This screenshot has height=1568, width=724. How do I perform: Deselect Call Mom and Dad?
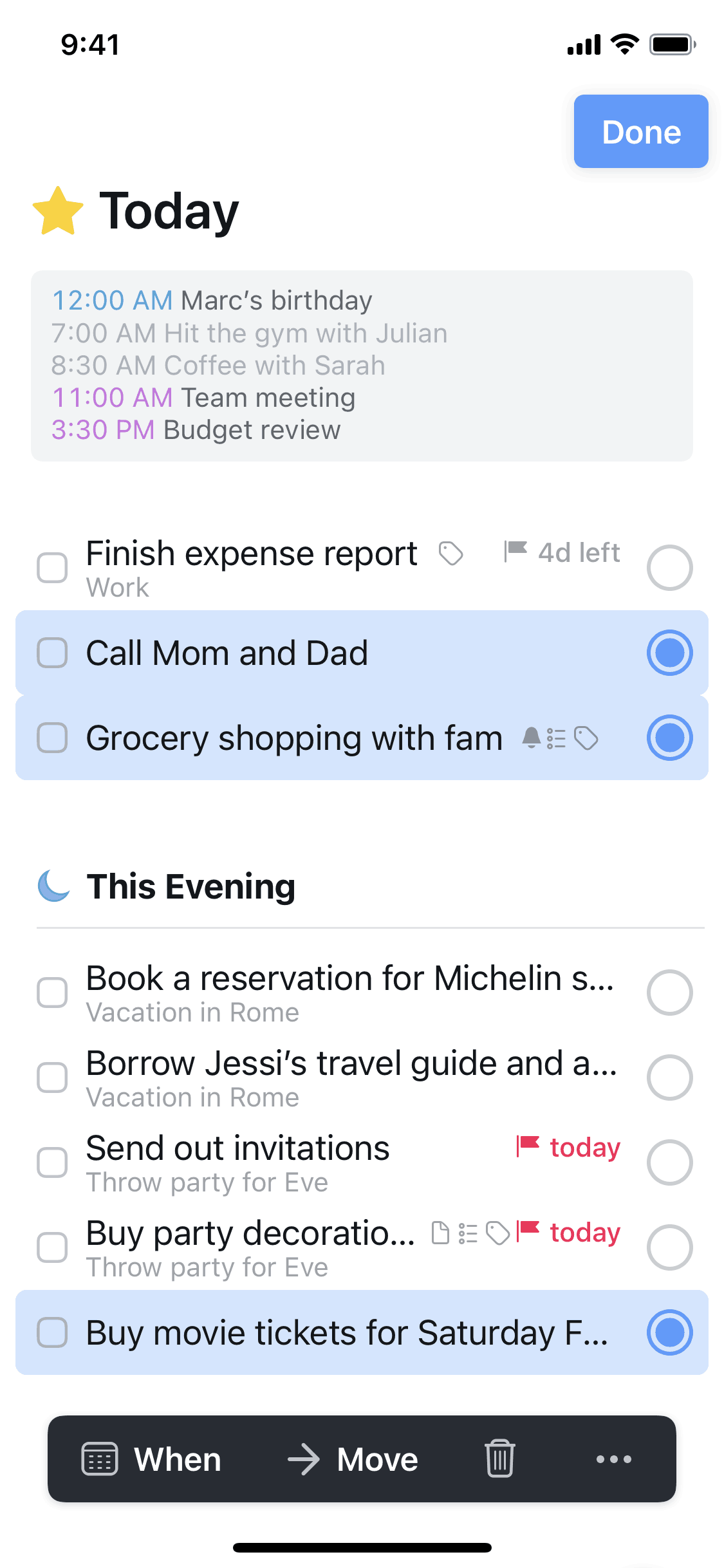(669, 653)
